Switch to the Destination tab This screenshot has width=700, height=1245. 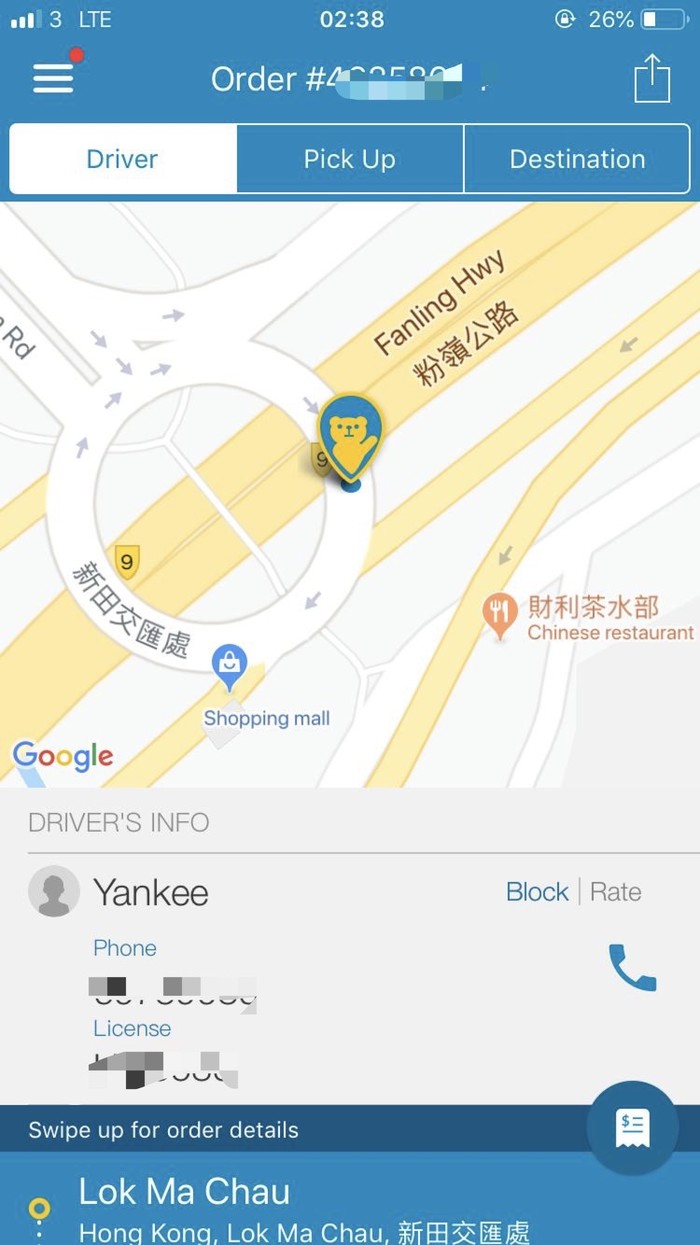(x=577, y=159)
